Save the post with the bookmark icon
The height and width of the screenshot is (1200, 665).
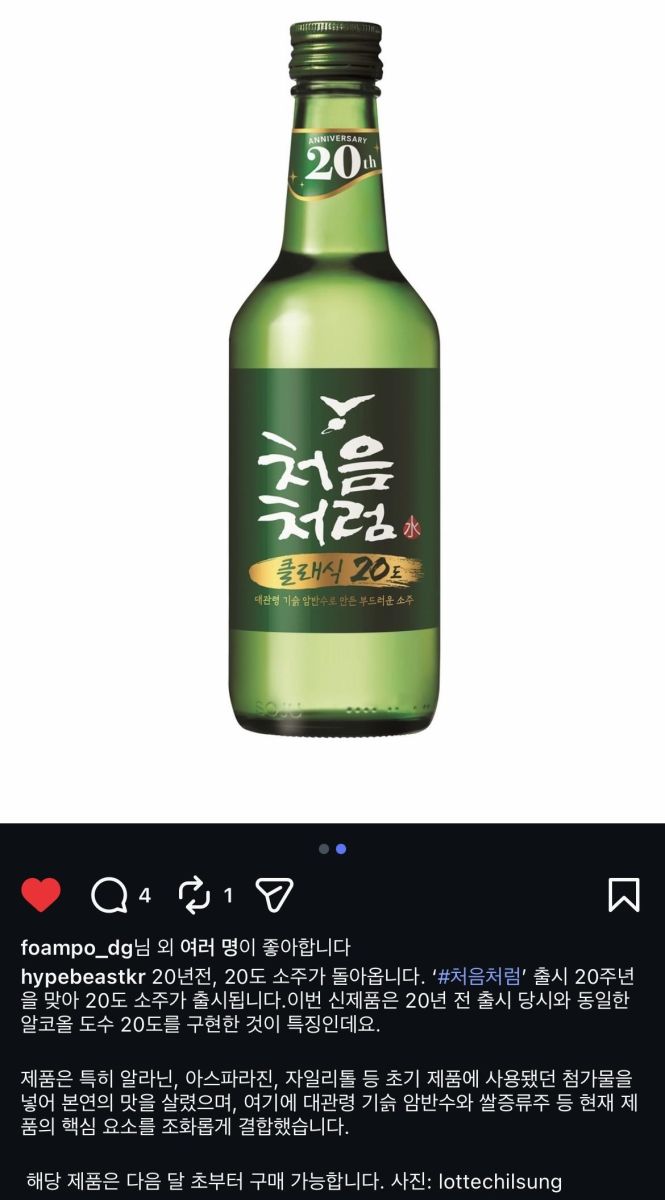point(623,895)
